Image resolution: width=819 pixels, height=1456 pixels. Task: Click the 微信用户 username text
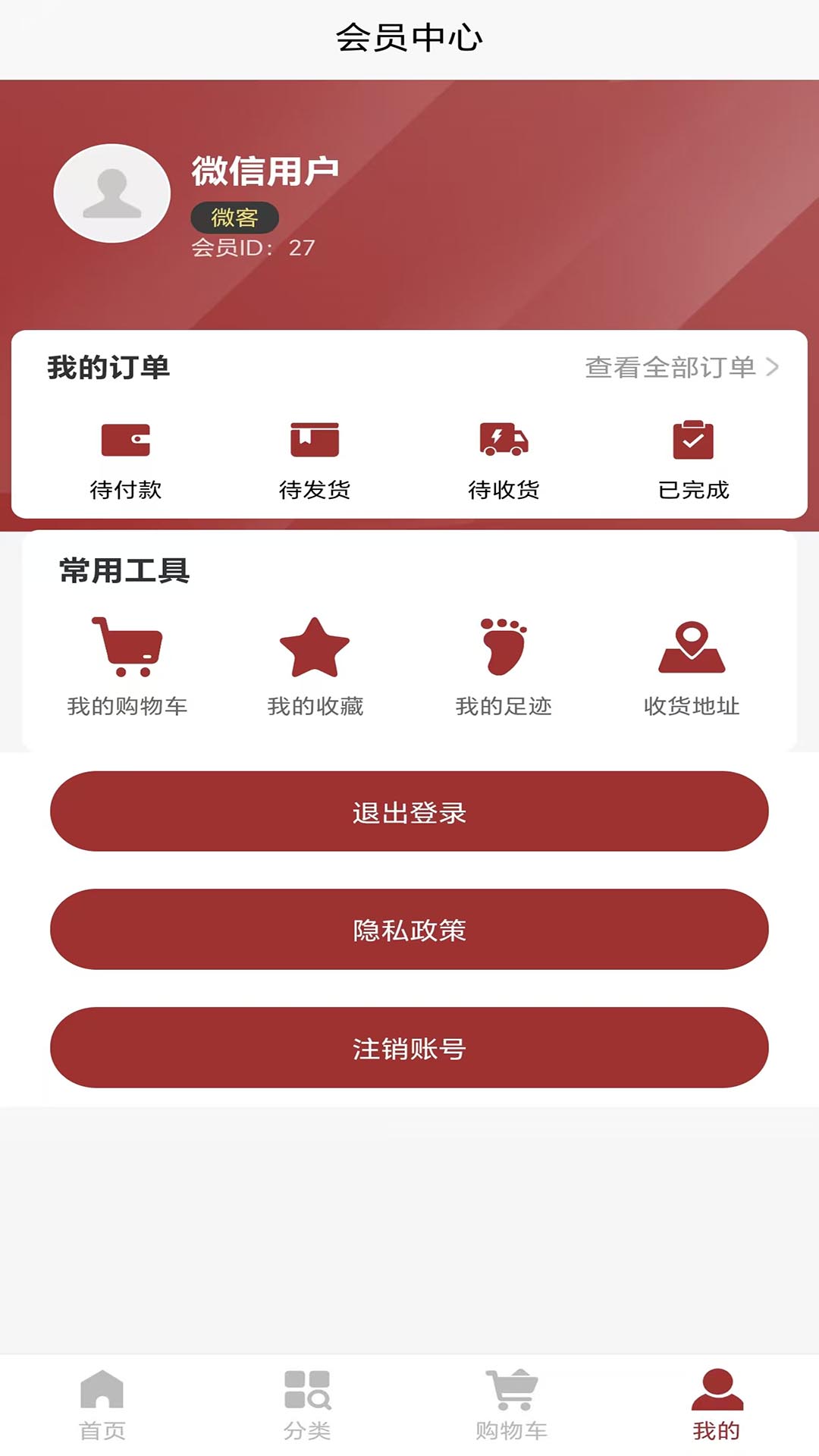pyautogui.click(x=265, y=170)
